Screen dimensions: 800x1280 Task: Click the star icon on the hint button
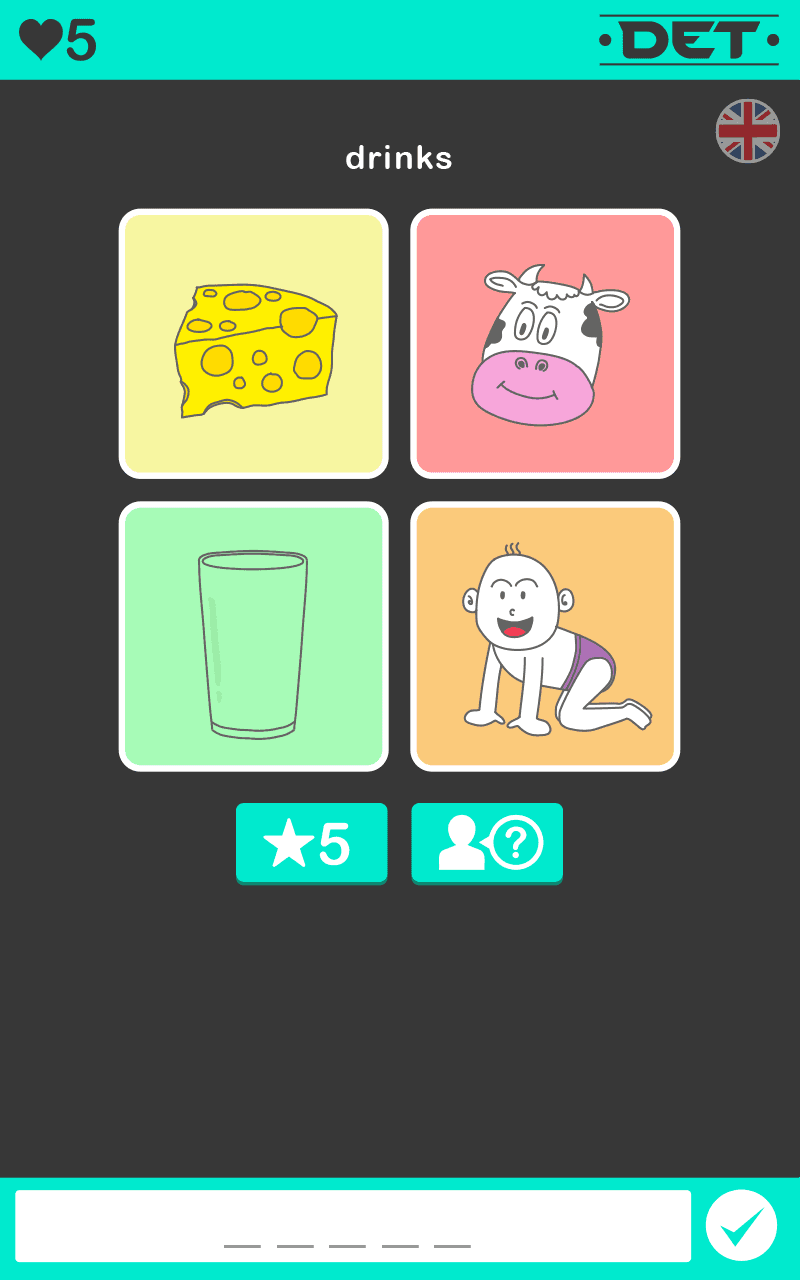[x=290, y=843]
